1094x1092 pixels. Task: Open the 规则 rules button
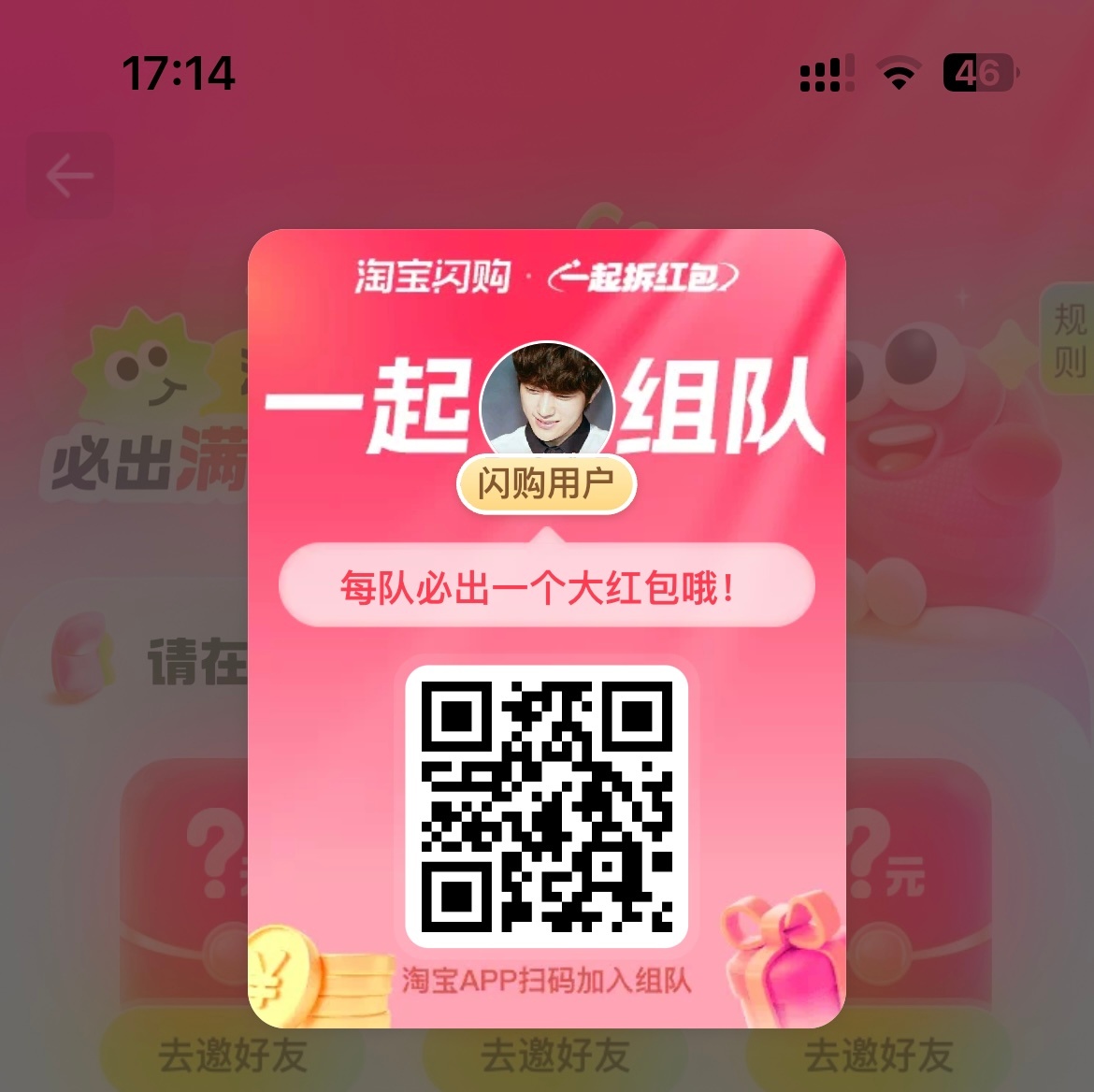1069,338
